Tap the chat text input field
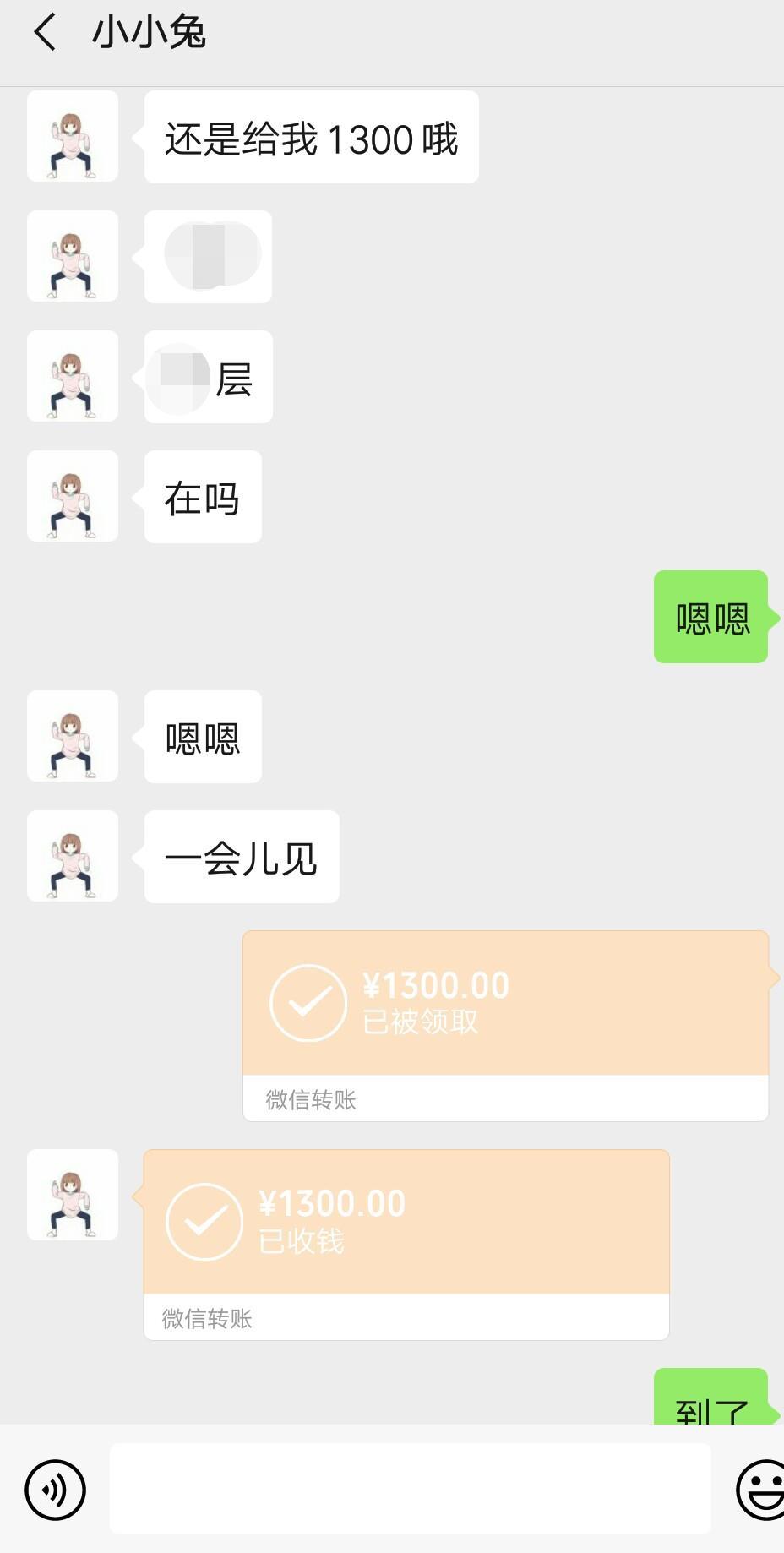Screen dimensions: 784x1553 coord(409,1490)
